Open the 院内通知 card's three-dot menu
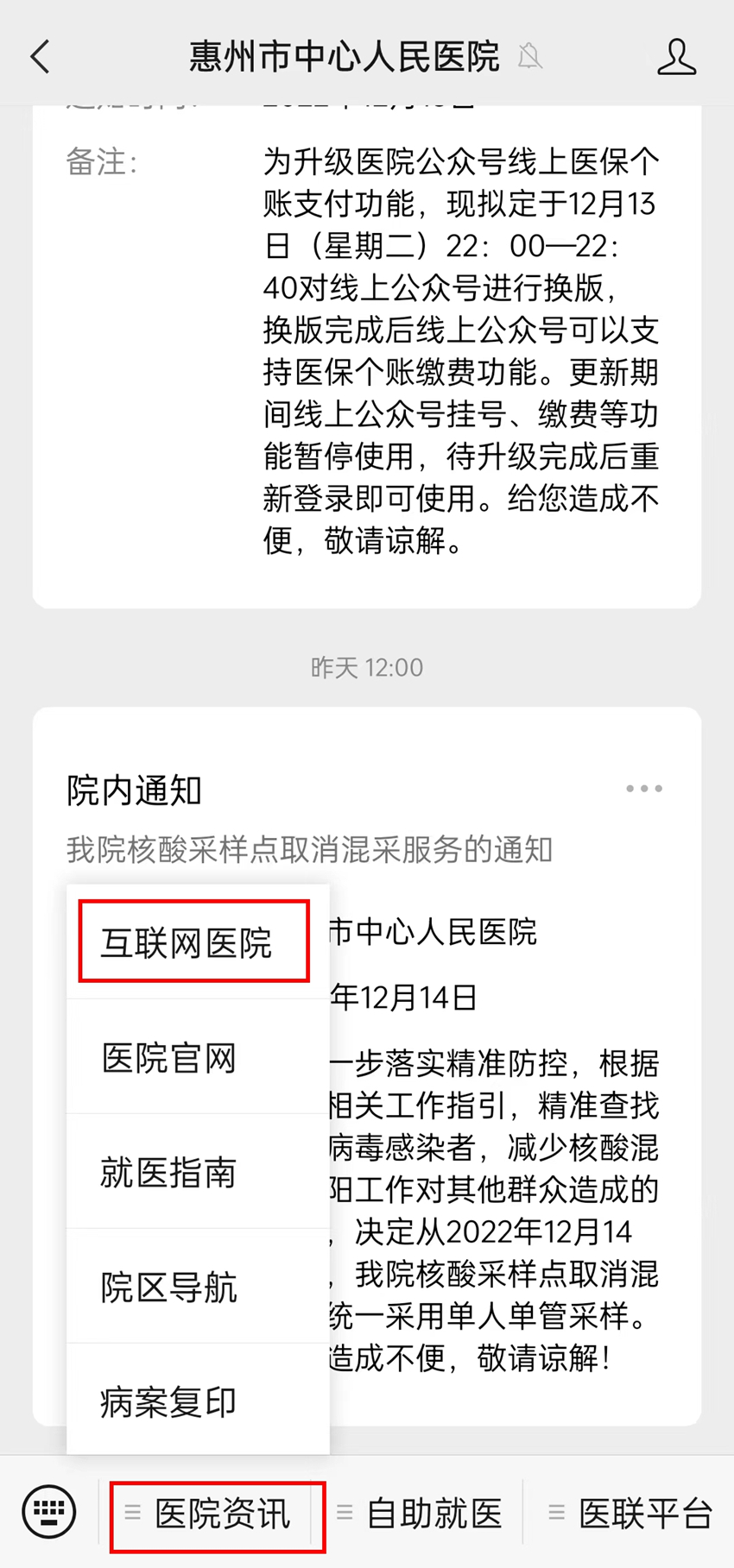The height and width of the screenshot is (1568, 734). pyautogui.click(x=644, y=789)
